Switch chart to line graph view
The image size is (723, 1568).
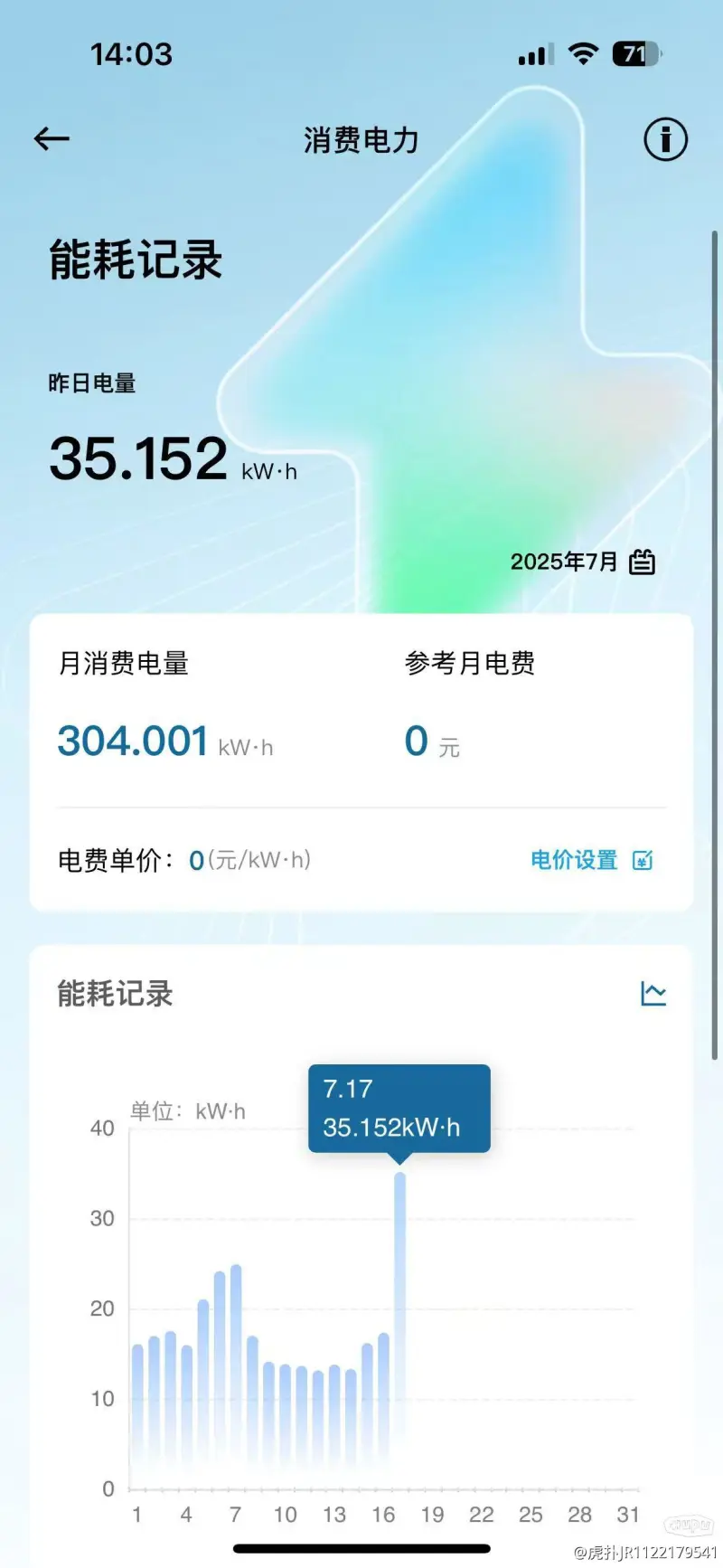(653, 993)
